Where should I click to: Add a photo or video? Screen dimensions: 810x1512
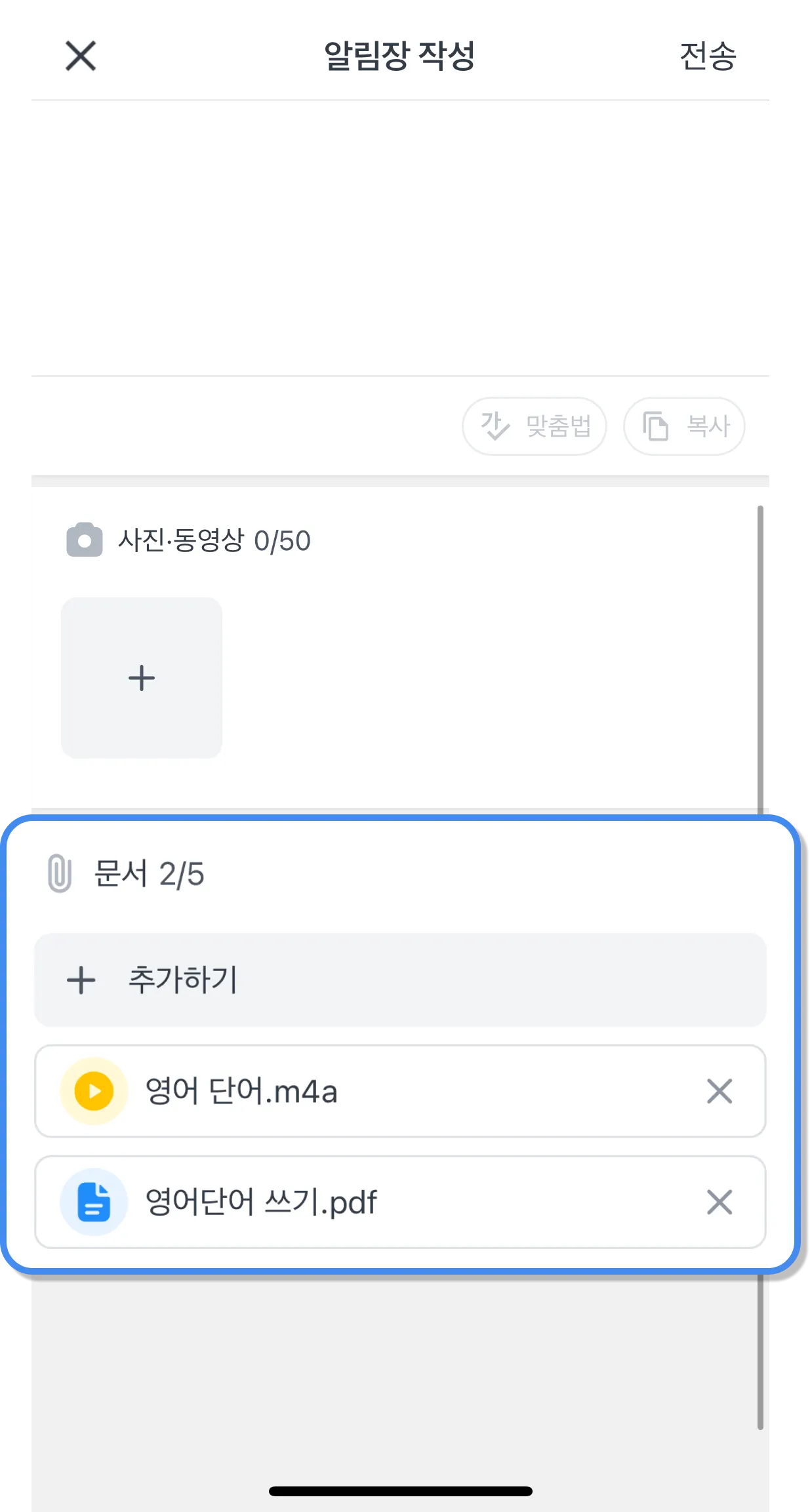[x=142, y=678]
